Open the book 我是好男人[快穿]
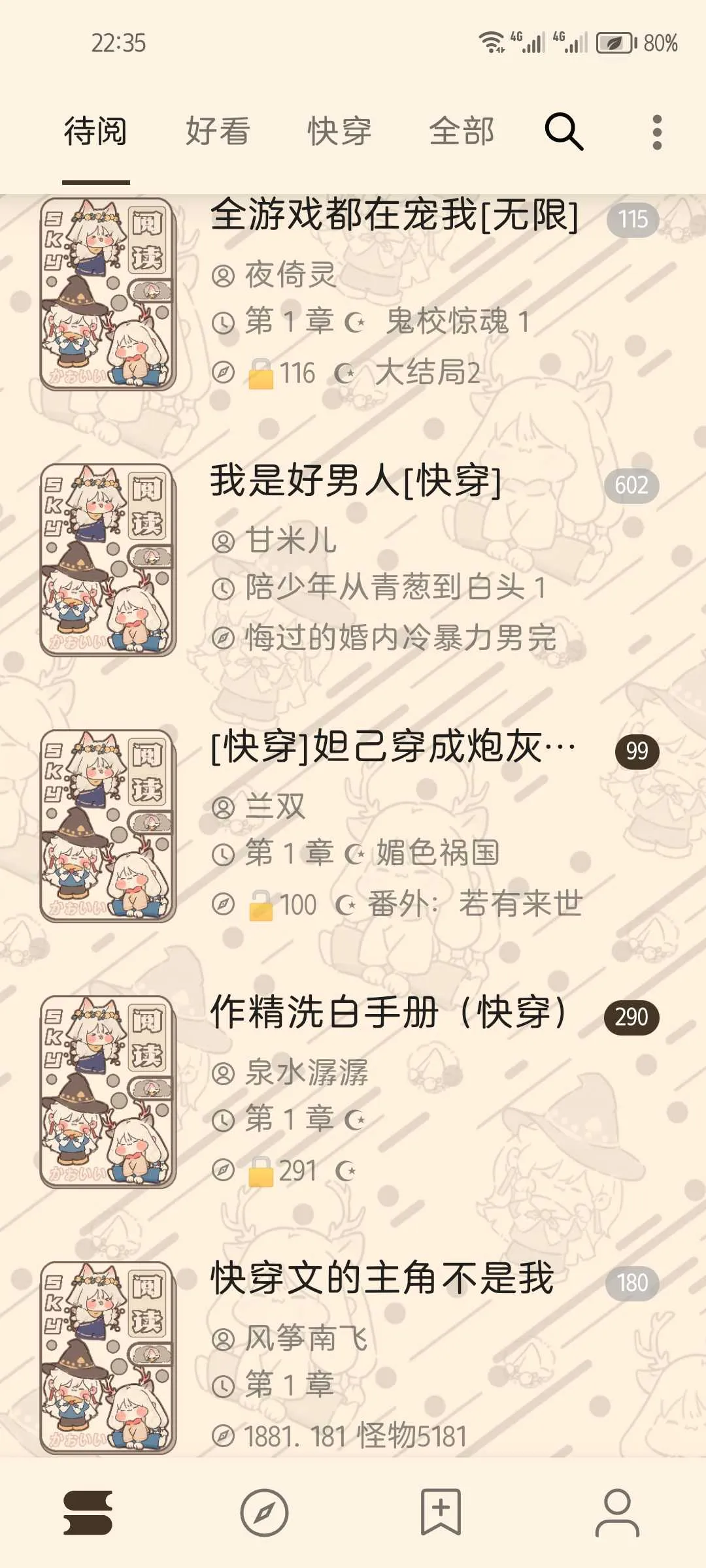The width and height of the screenshot is (706, 1568). pyautogui.click(x=356, y=482)
